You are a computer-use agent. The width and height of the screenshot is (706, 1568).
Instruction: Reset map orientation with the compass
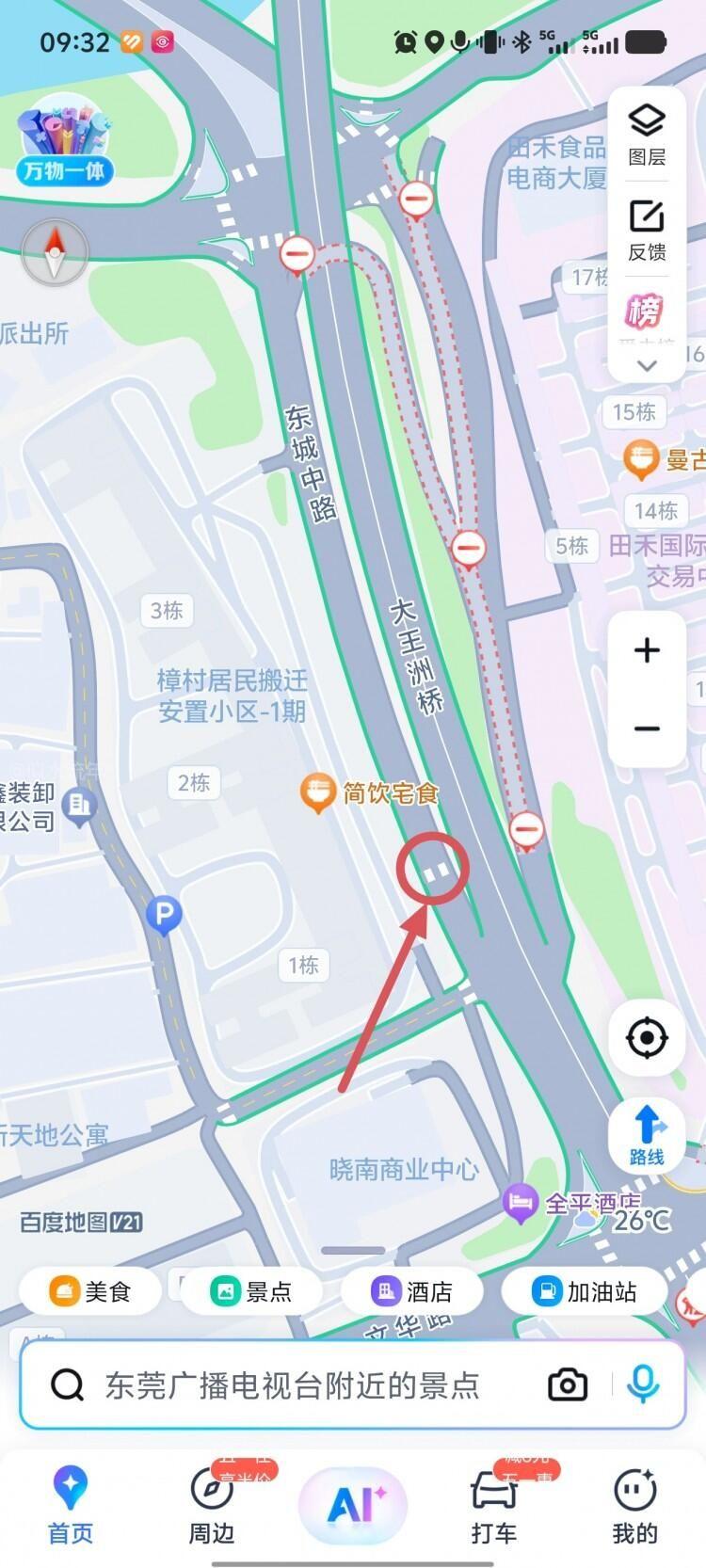[x=56, y=252]
